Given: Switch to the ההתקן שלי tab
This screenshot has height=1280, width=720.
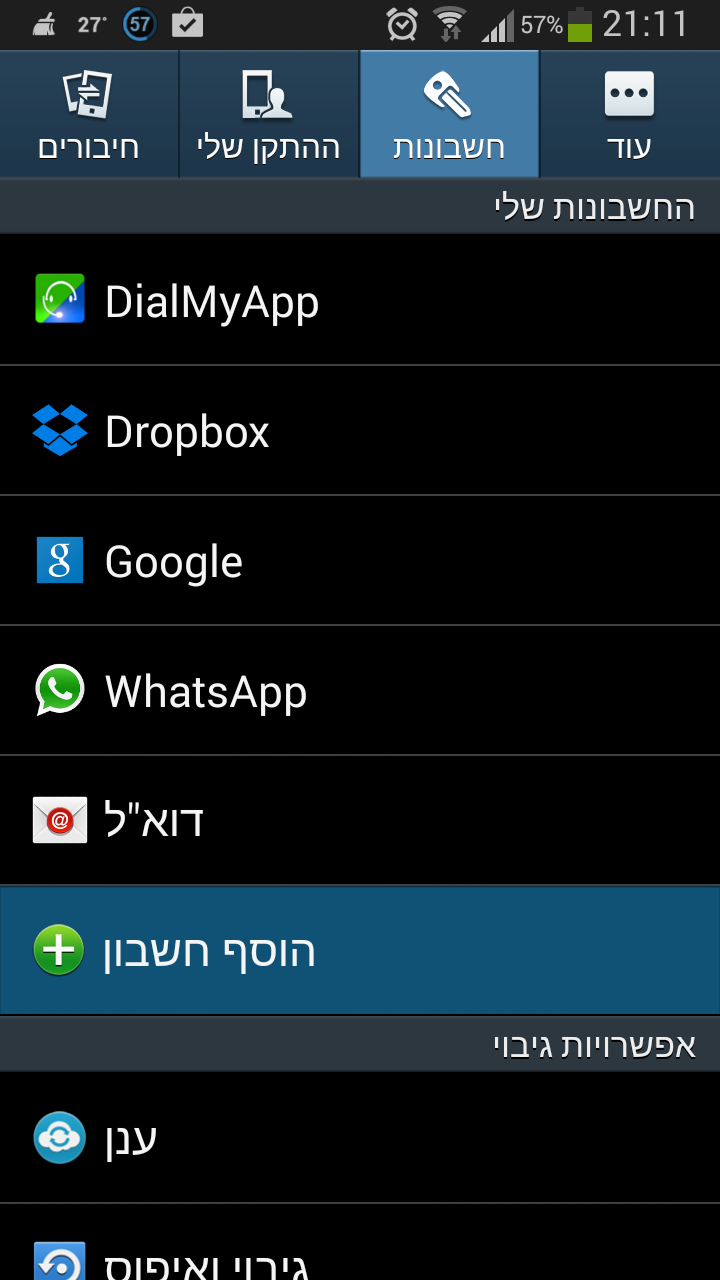Looking at the screenshot, I should [x=269, y=114].
